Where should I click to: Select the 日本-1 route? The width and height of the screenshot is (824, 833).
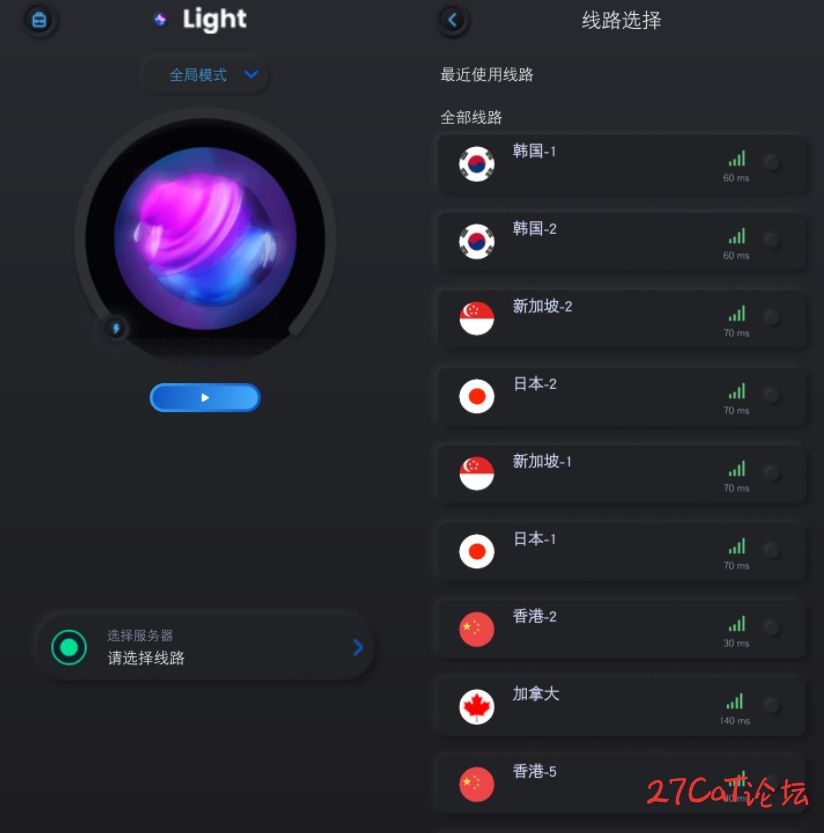621,551
